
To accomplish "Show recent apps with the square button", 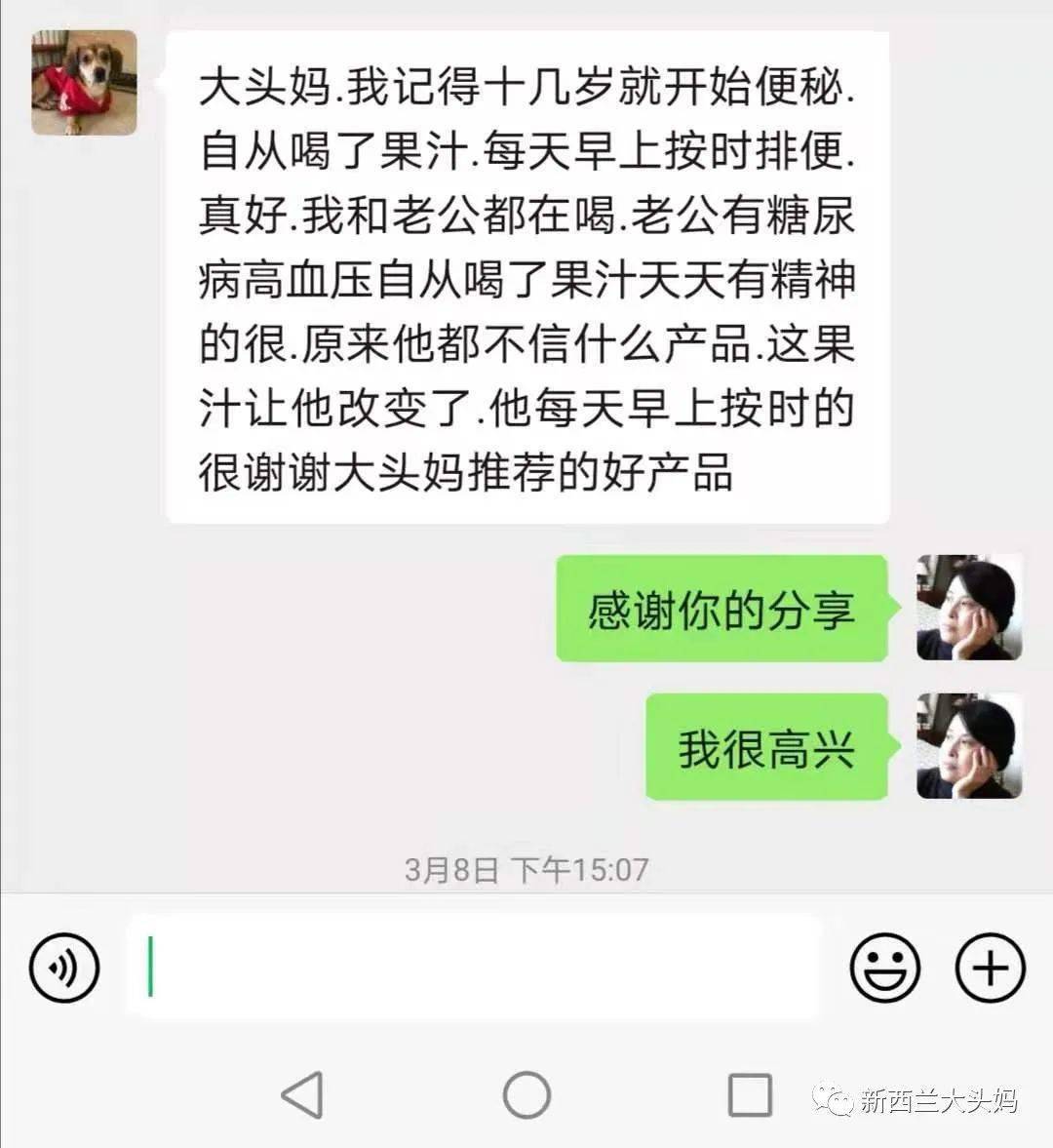I will click(750, 1095).
